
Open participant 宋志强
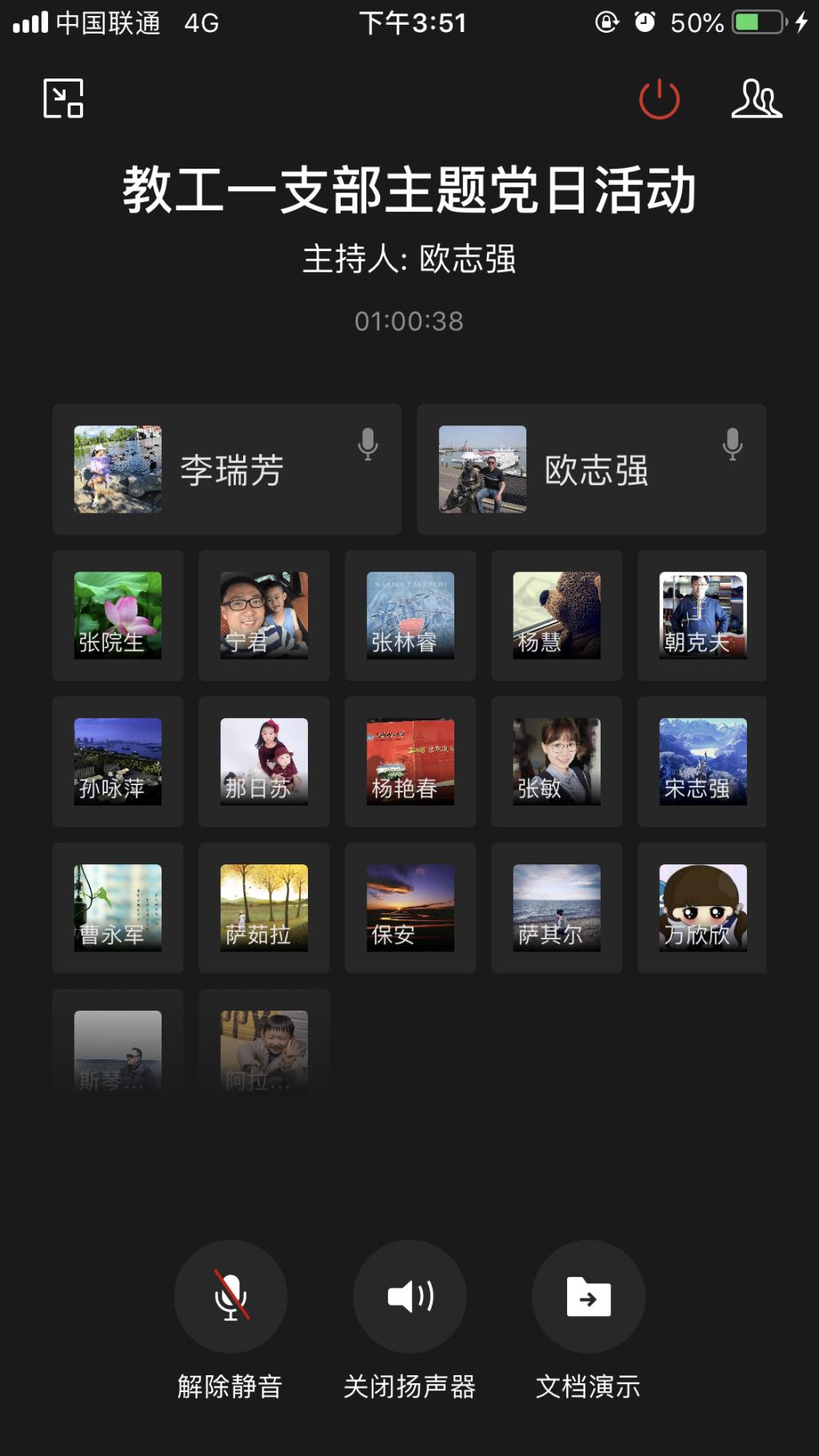click(702, 762)
